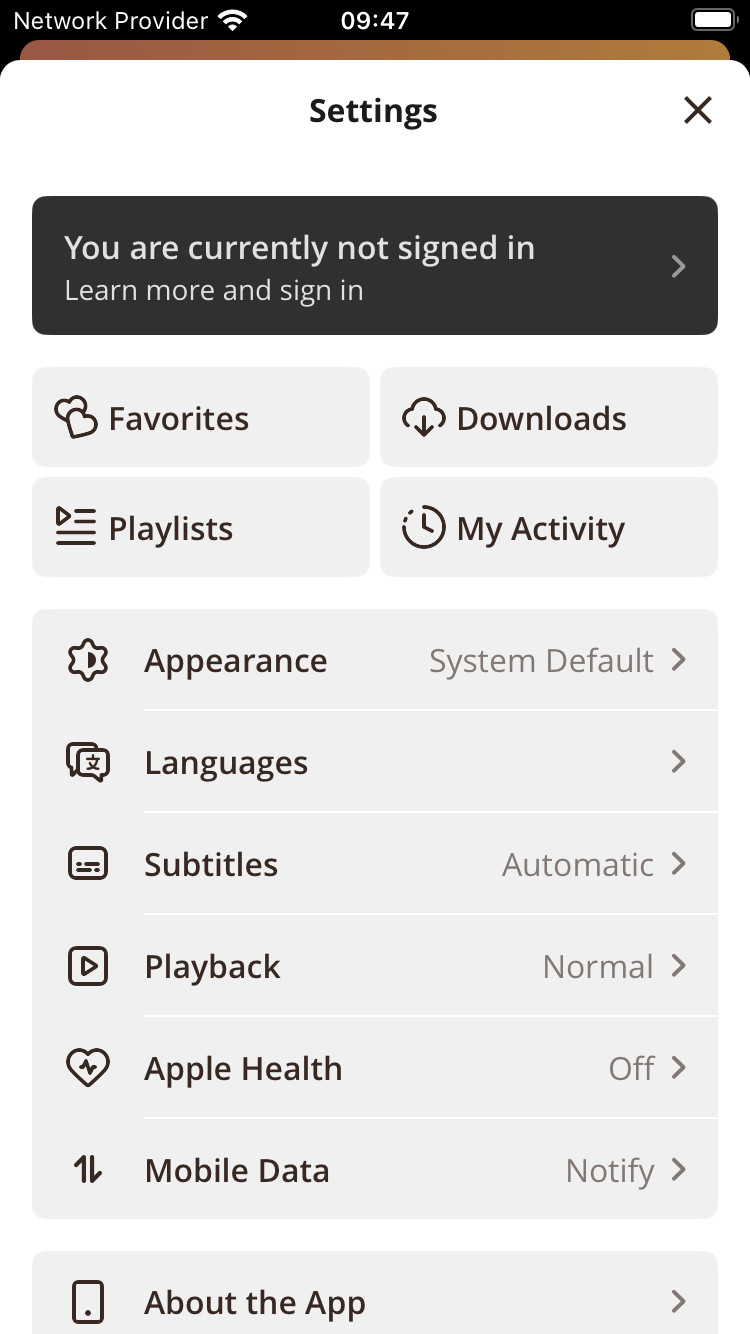Open the Languages settings row
Image resolution: width=750 pixels, height=1334 pixels.
point(375,762)
